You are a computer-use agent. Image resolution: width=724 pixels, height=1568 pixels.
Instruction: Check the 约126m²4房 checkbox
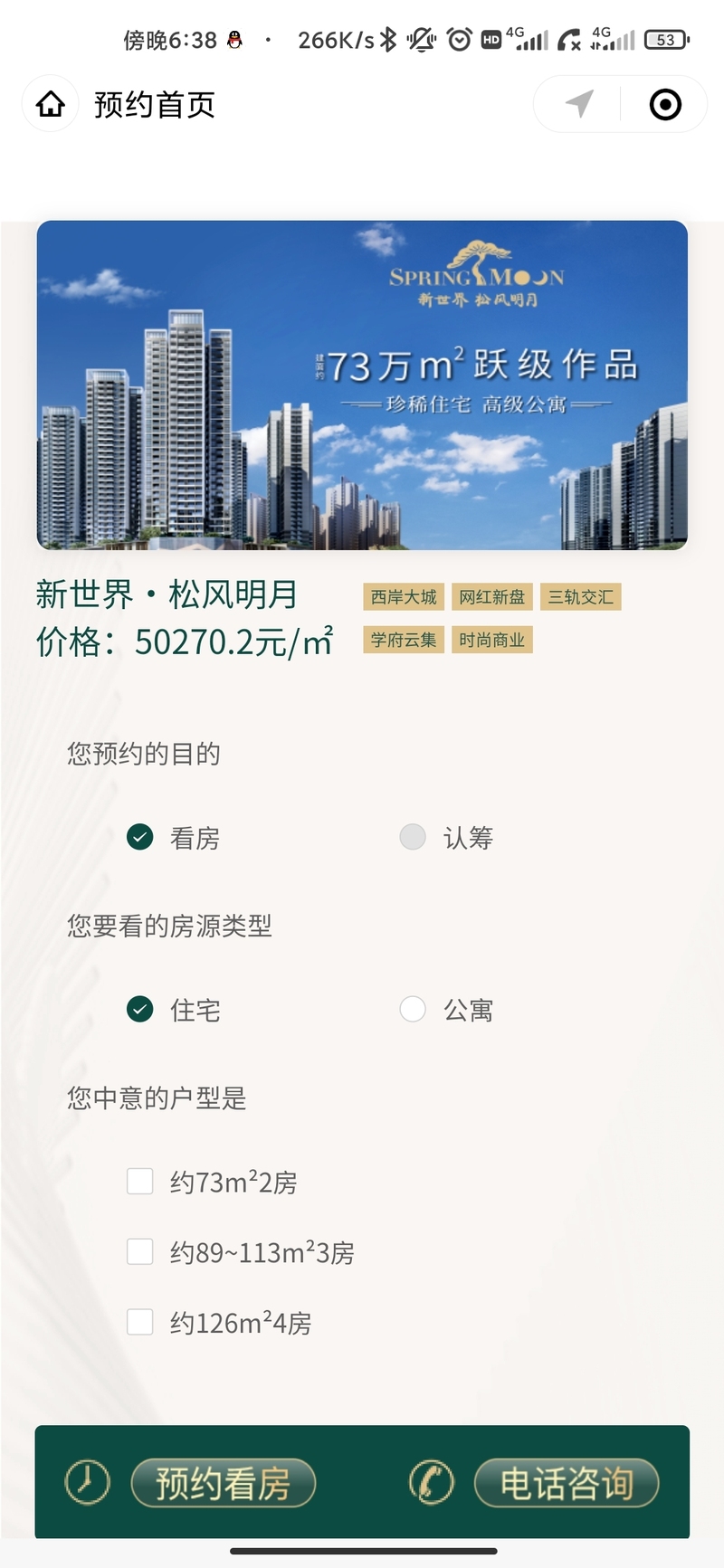tap(140, 1322)
